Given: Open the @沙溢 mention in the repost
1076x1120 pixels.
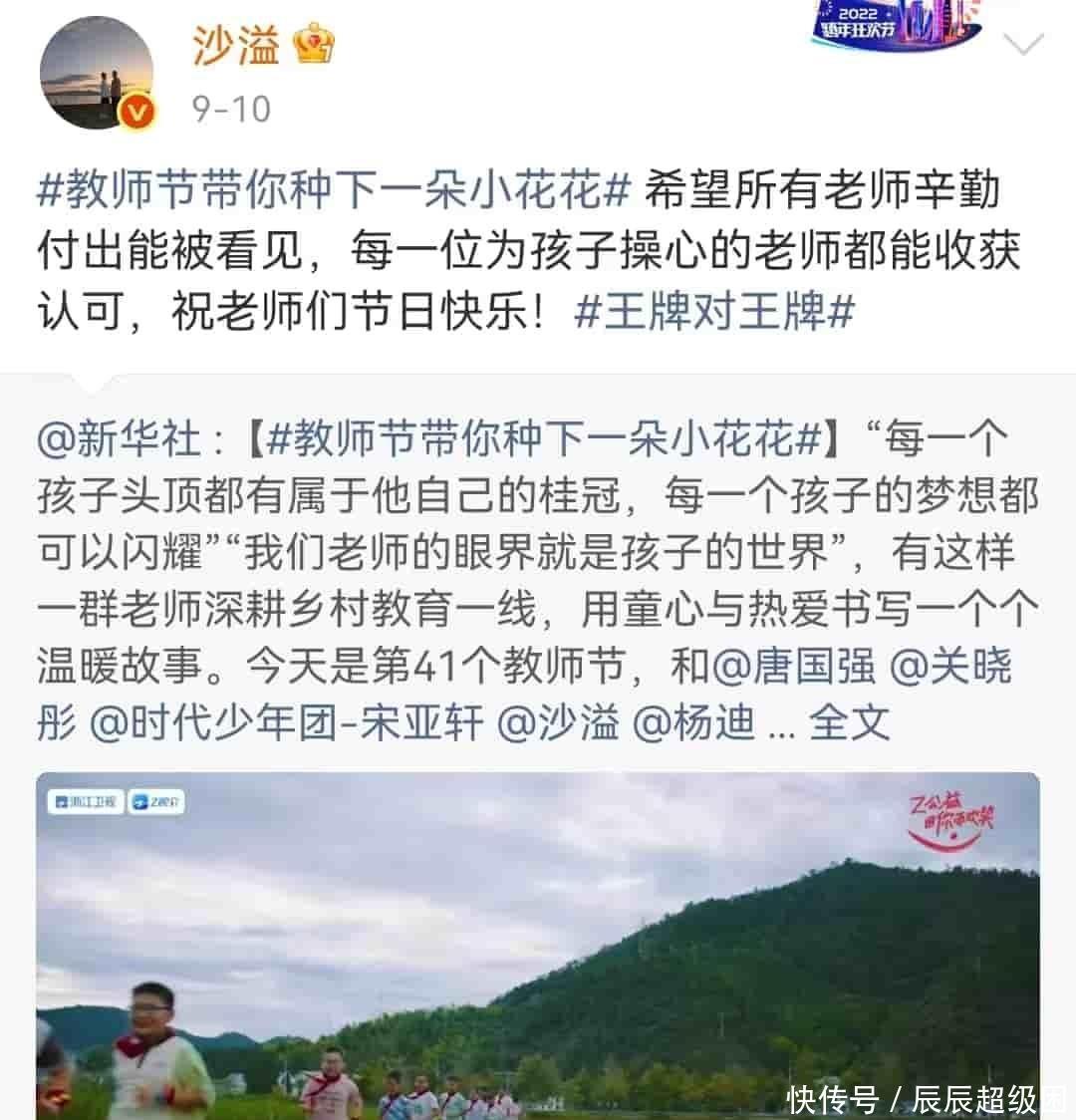Looking at the screenshot, I should [558, 722].
